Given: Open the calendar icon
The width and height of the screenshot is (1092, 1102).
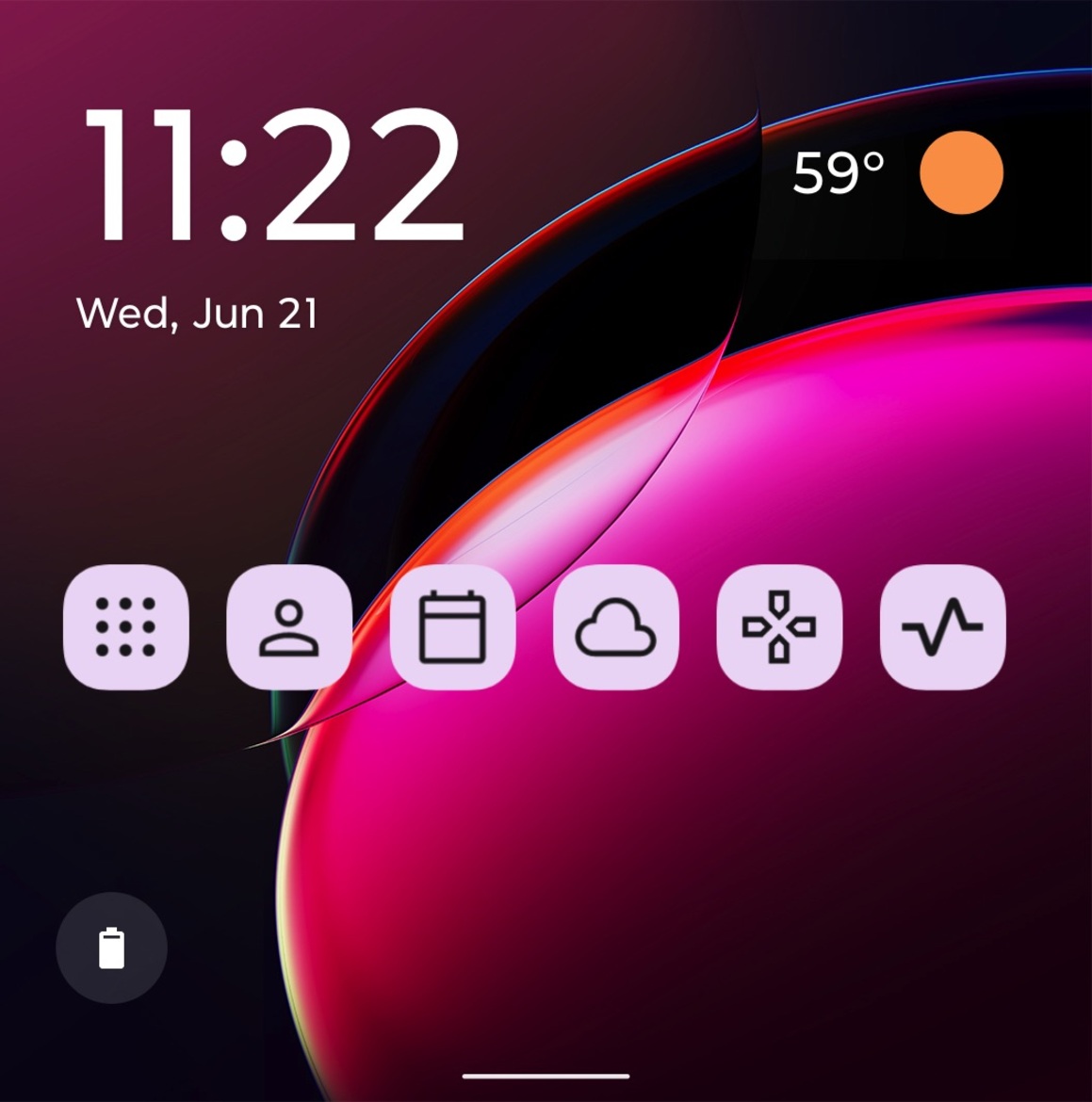Looking at the screenshot, I should 452,626.
